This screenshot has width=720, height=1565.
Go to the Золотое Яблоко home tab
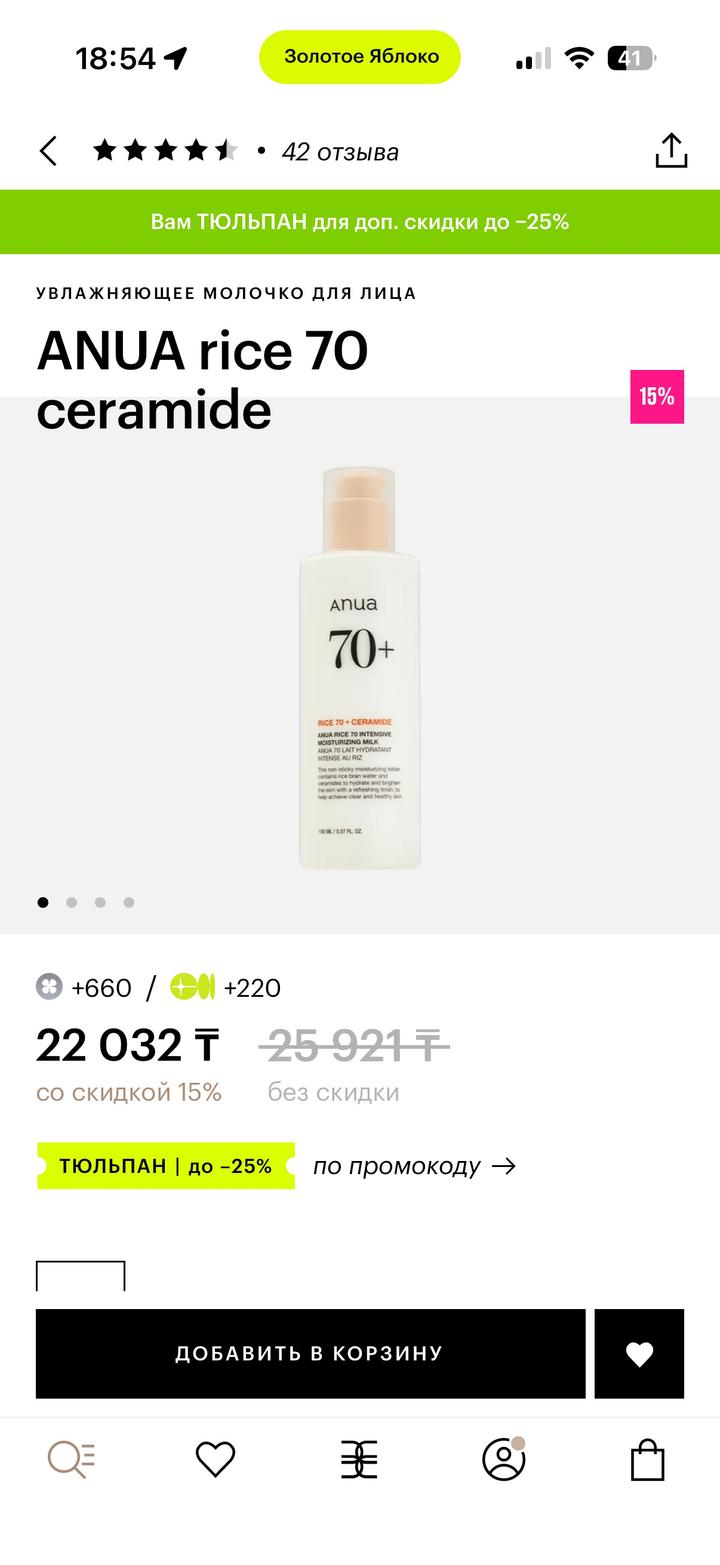coord(359,1460)
